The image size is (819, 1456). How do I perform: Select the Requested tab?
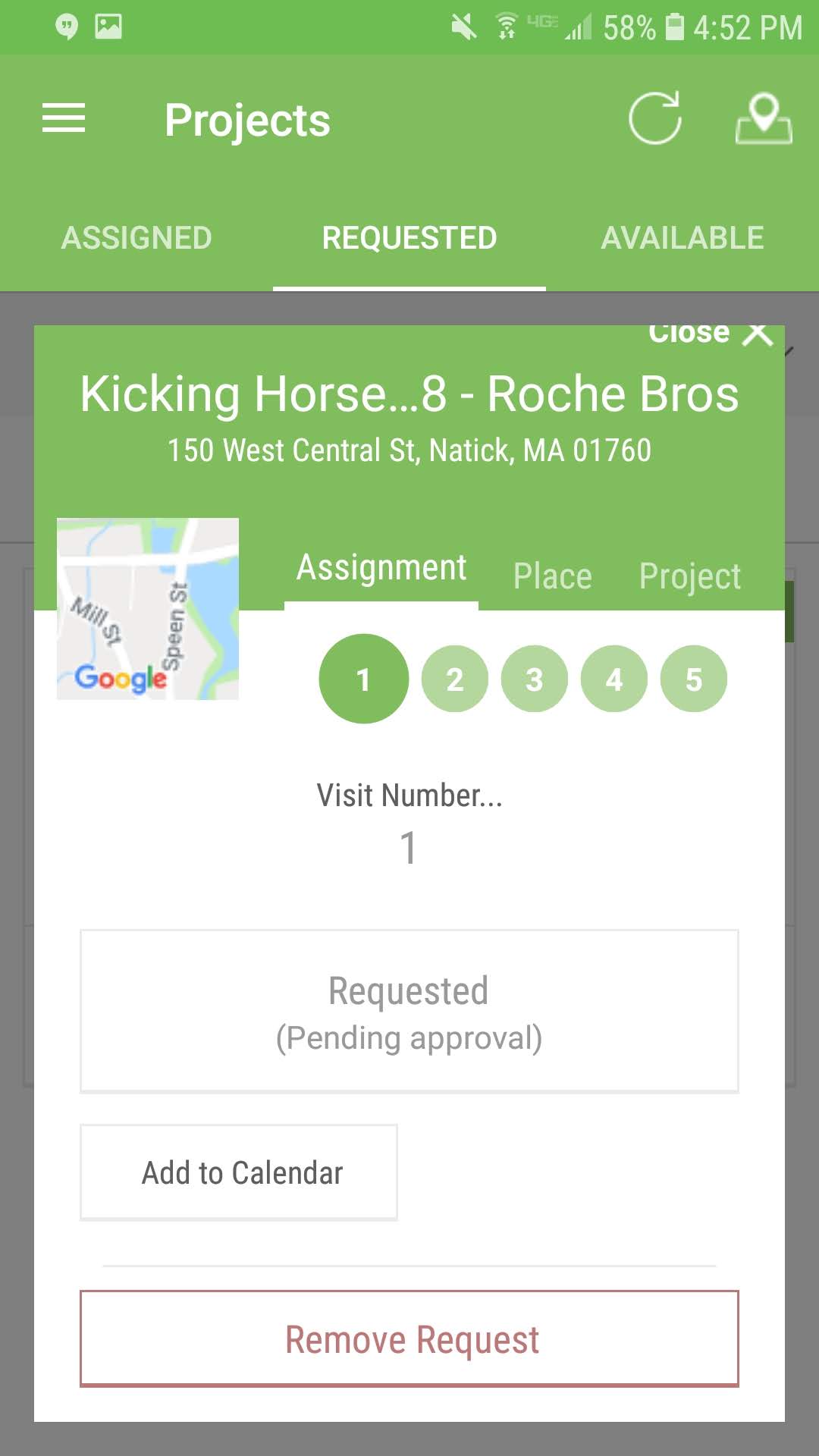click(x=409, y=238)
